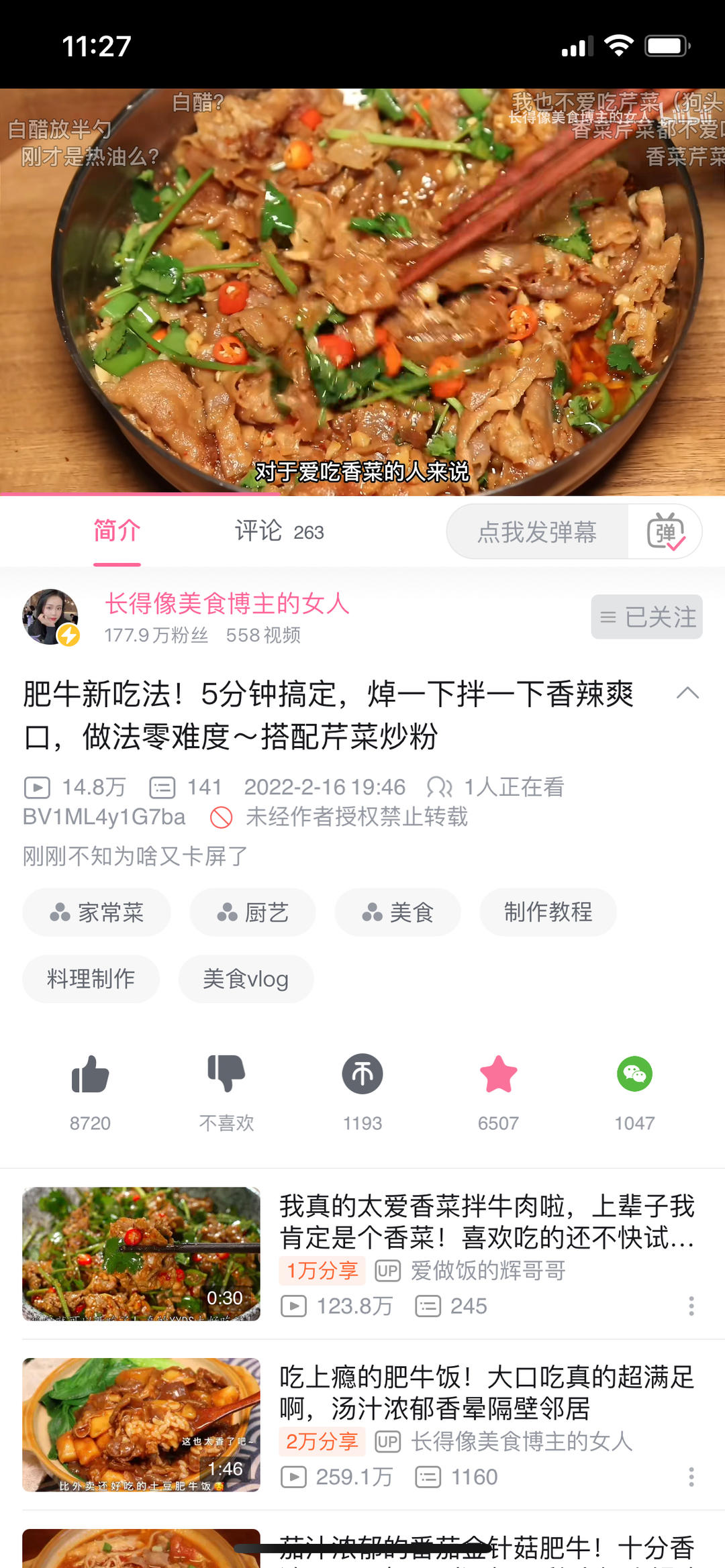The width and height of the screenshot is (725, 1568).
Task: Tap 点我发弹幕 to write a danmaku
Action: [x=537, y=532]
